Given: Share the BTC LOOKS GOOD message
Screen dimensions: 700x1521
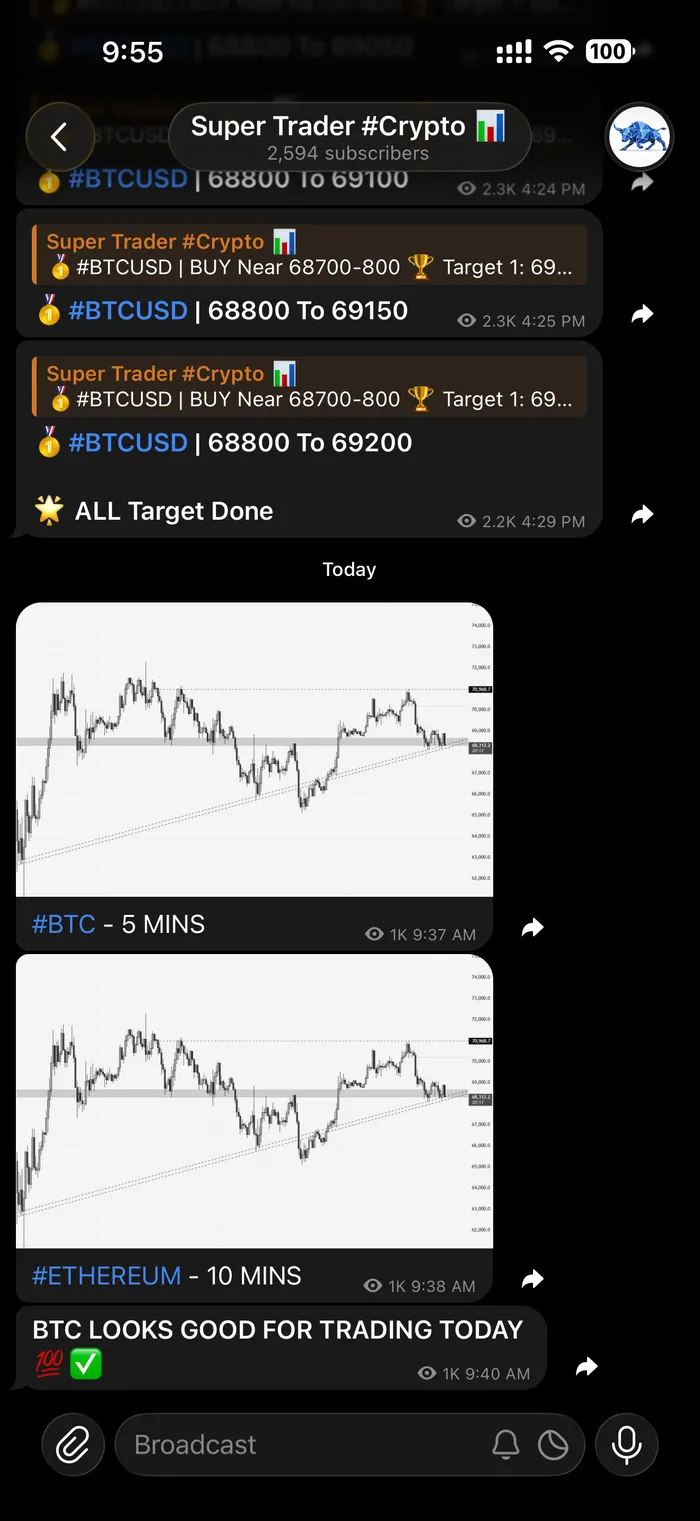Looking at the screenshot, I should (587, 1367).
